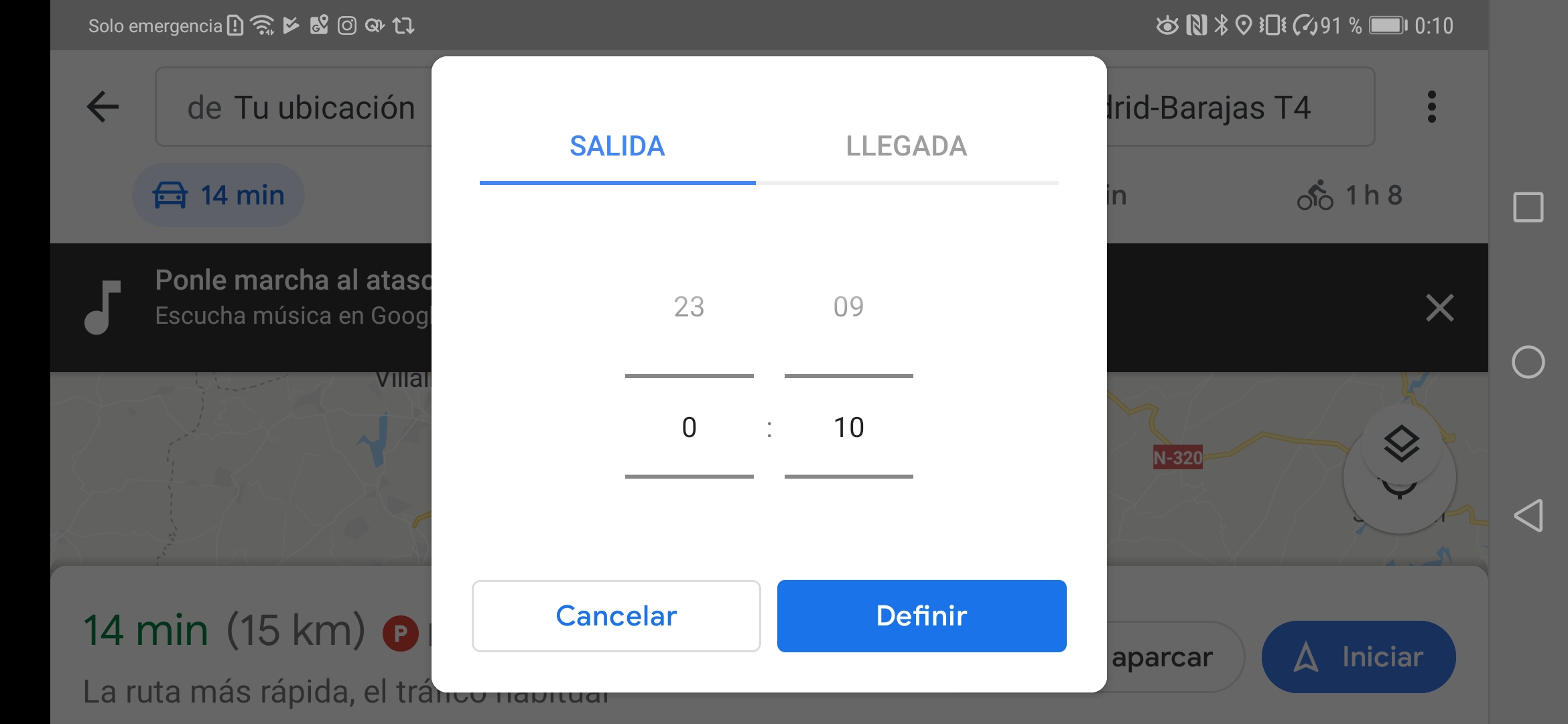Switch to the LLEGADA tab

906,146
